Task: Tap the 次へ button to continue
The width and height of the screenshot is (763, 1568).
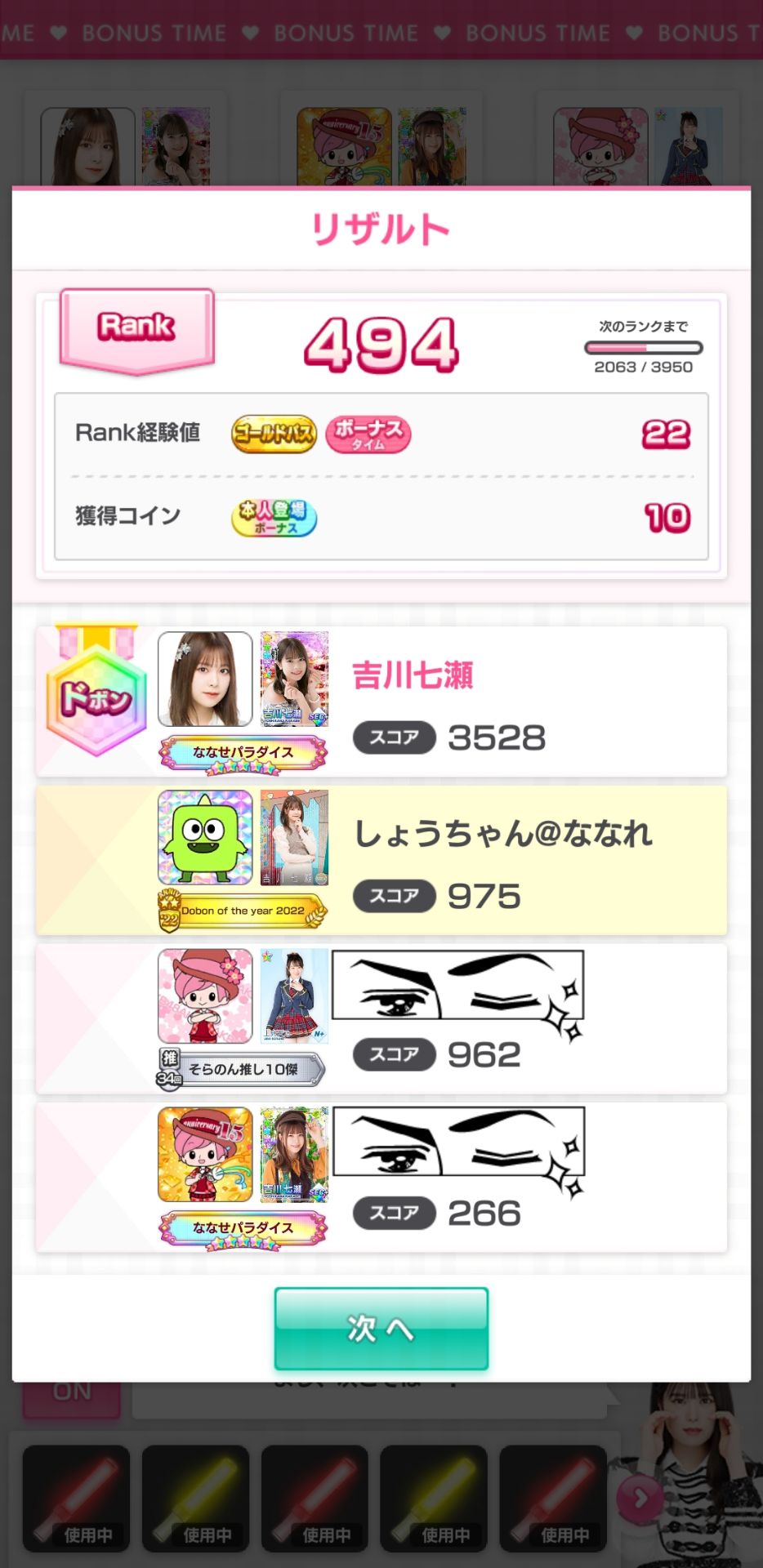Action: point(381,1329)
